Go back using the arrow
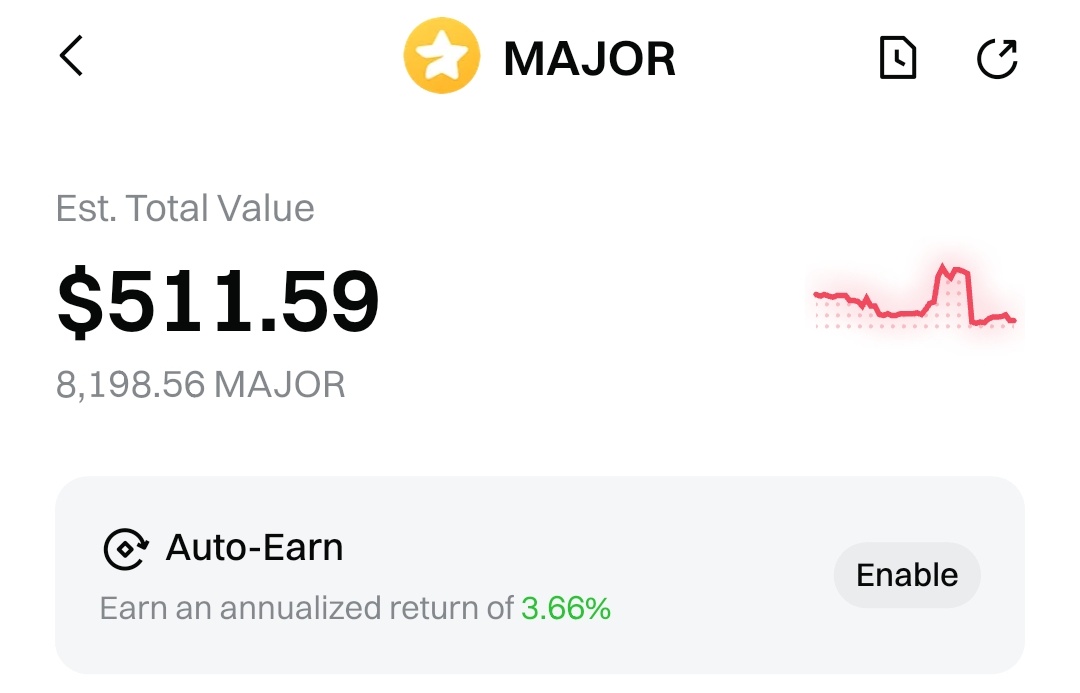The image size is (1080, 693). [x=72, y=57]
